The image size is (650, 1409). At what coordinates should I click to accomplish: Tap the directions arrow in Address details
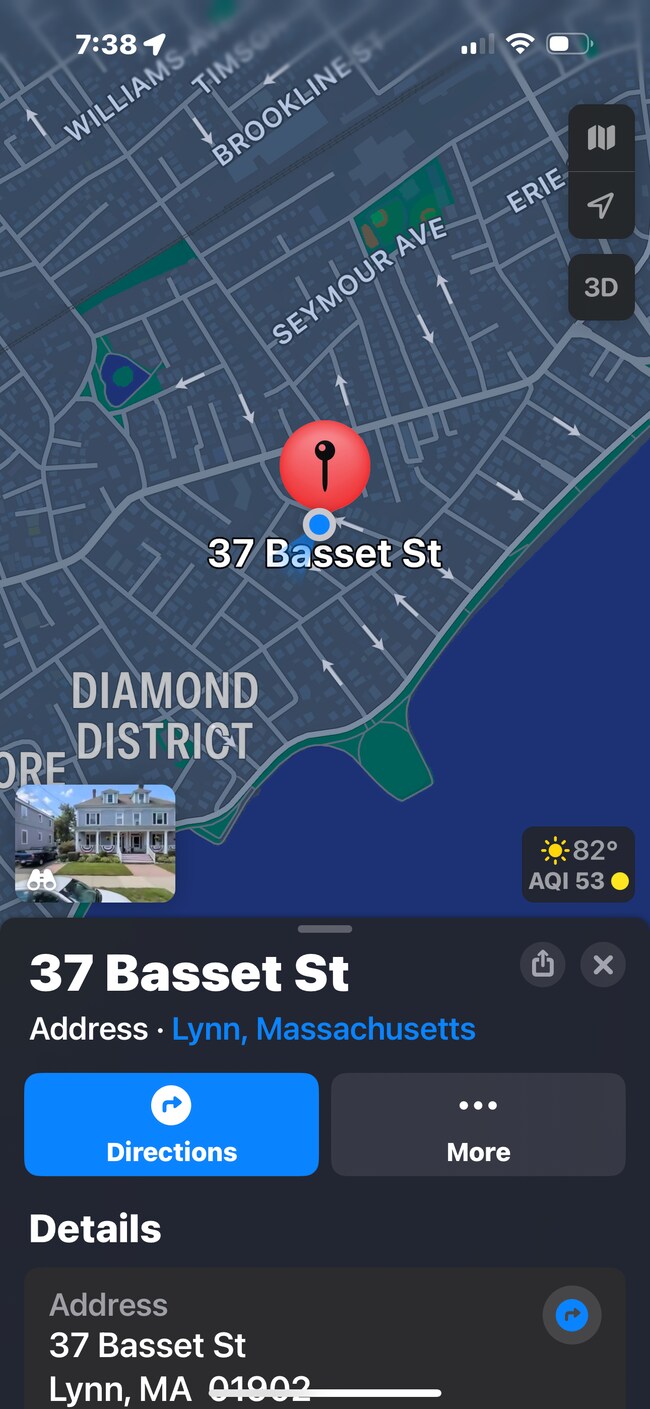(573, 1314)
